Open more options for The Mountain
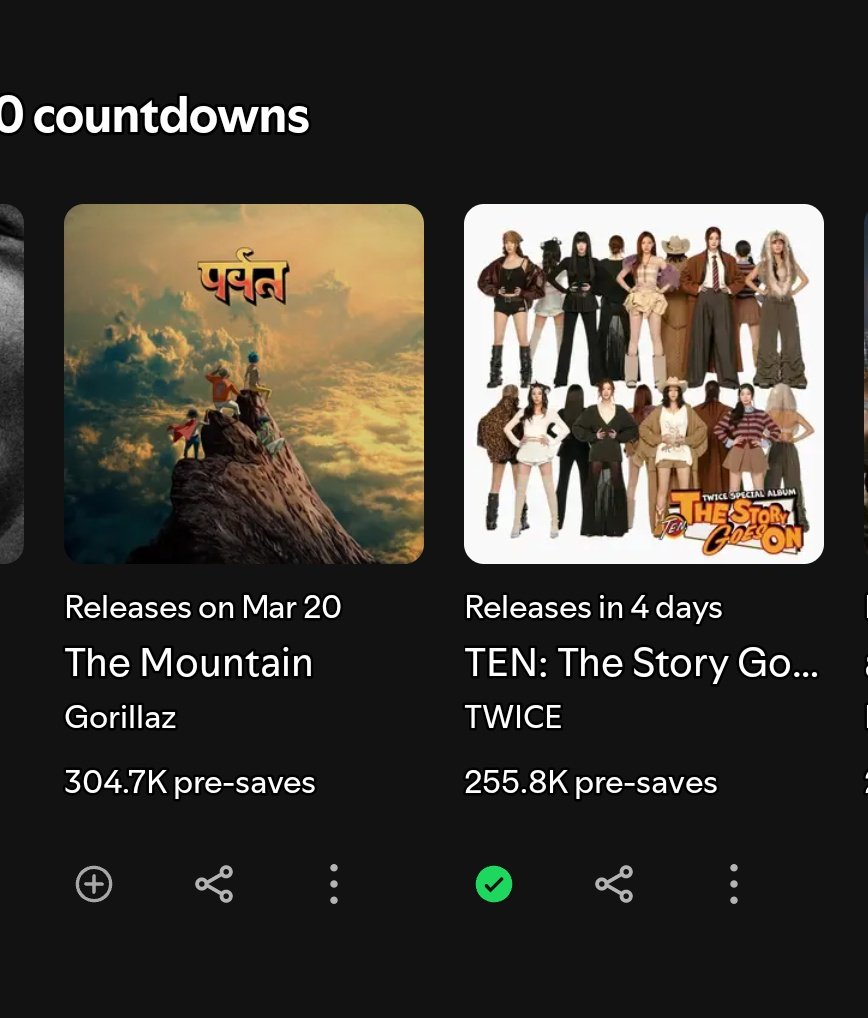This screenshot has height=1018, width=868. [334, 884]
